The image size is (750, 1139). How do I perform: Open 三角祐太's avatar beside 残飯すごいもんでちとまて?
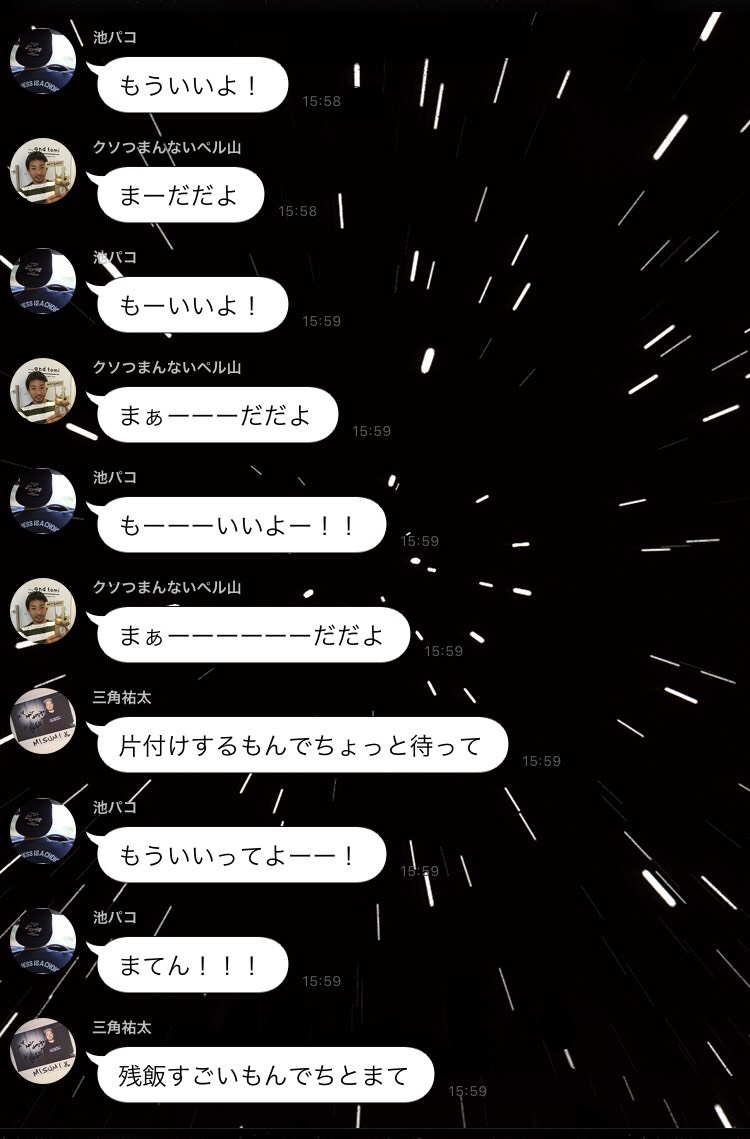pyautogui.click(x=43, y=1051)
